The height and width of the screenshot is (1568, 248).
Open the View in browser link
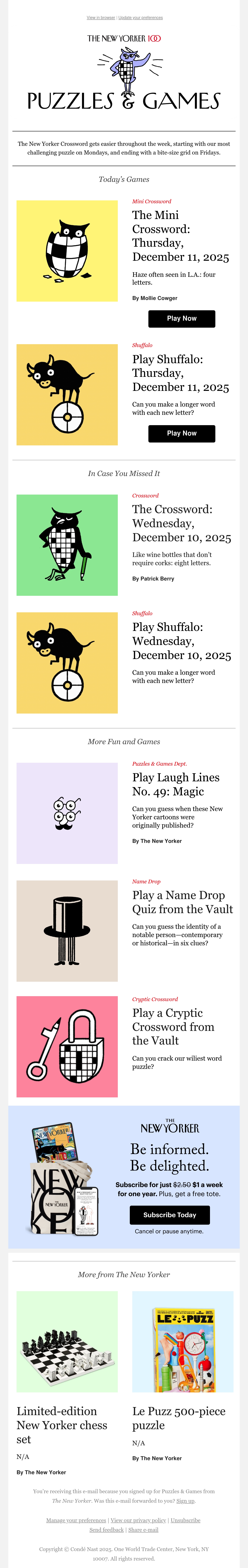[x=100, y=18]
